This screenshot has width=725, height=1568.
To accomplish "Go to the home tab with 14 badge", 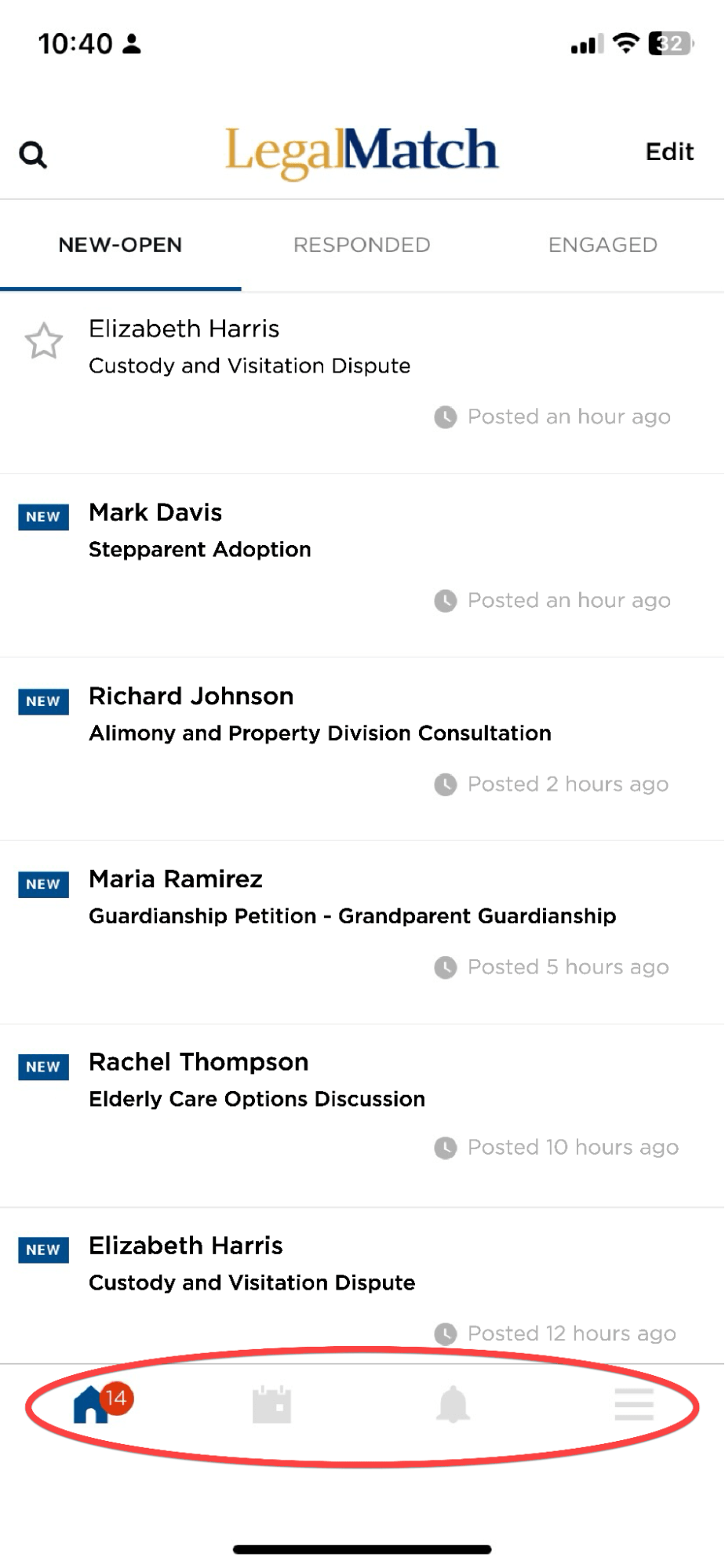I will (x=92, y=1404).
